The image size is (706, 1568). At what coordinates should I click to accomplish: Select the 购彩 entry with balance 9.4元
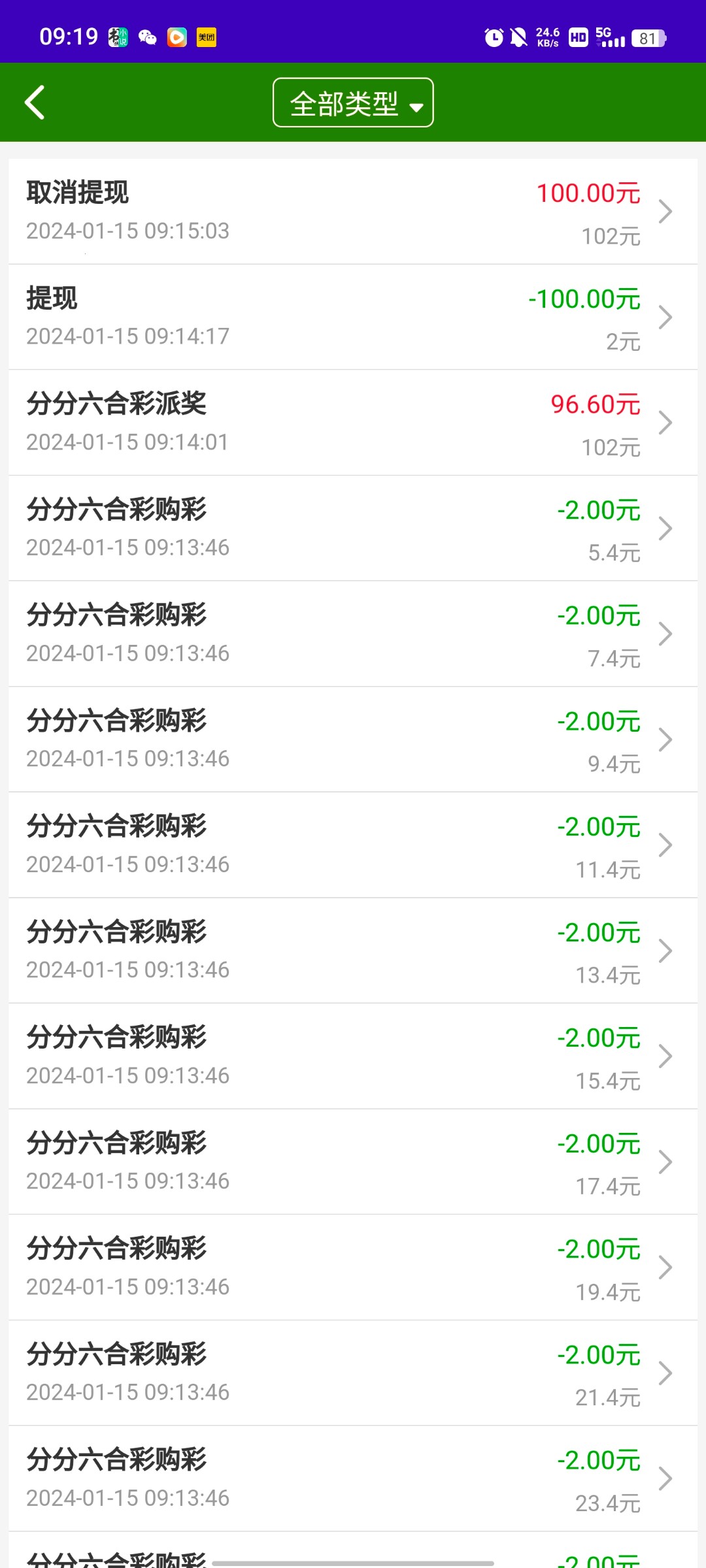pos(353,740)
